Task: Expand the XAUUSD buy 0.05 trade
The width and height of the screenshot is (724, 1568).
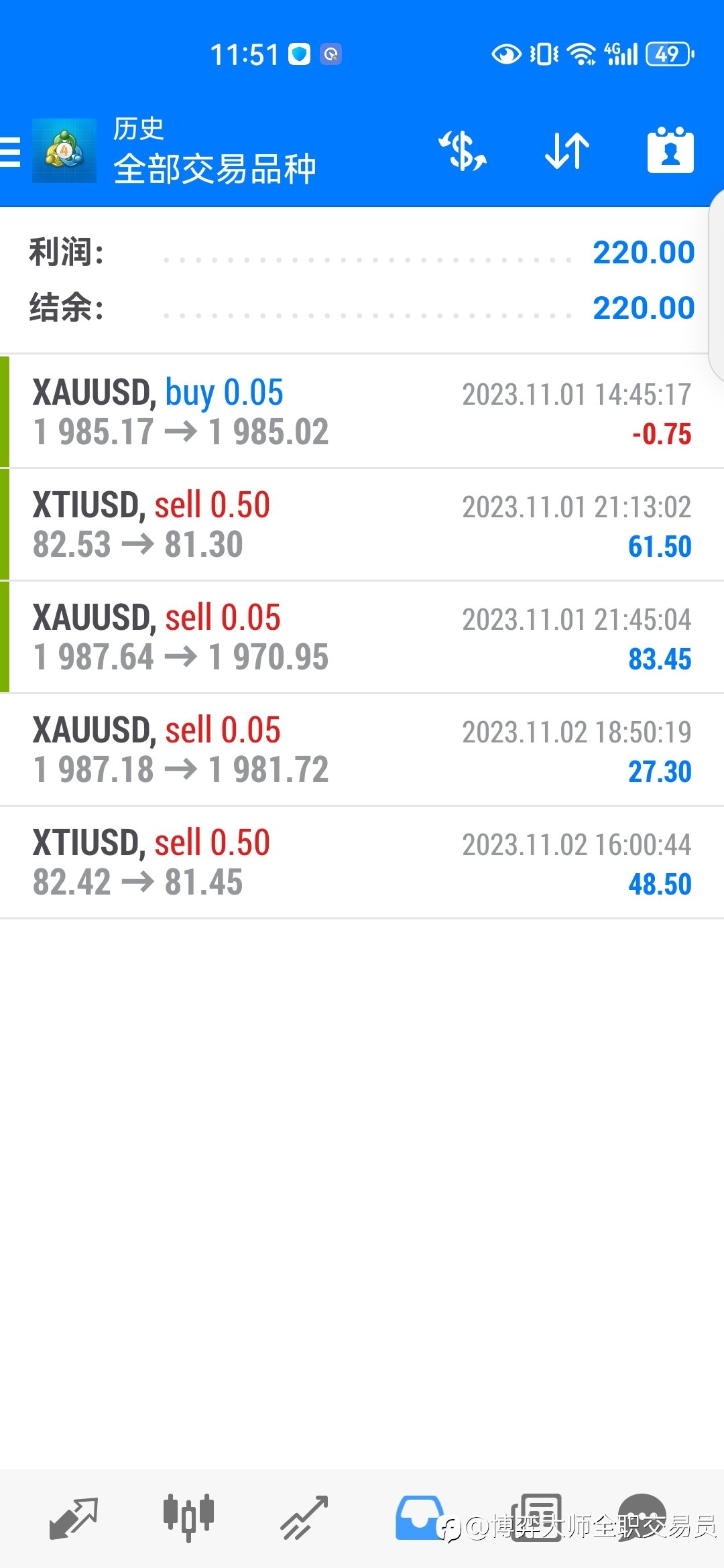Action: click(362, 412)
